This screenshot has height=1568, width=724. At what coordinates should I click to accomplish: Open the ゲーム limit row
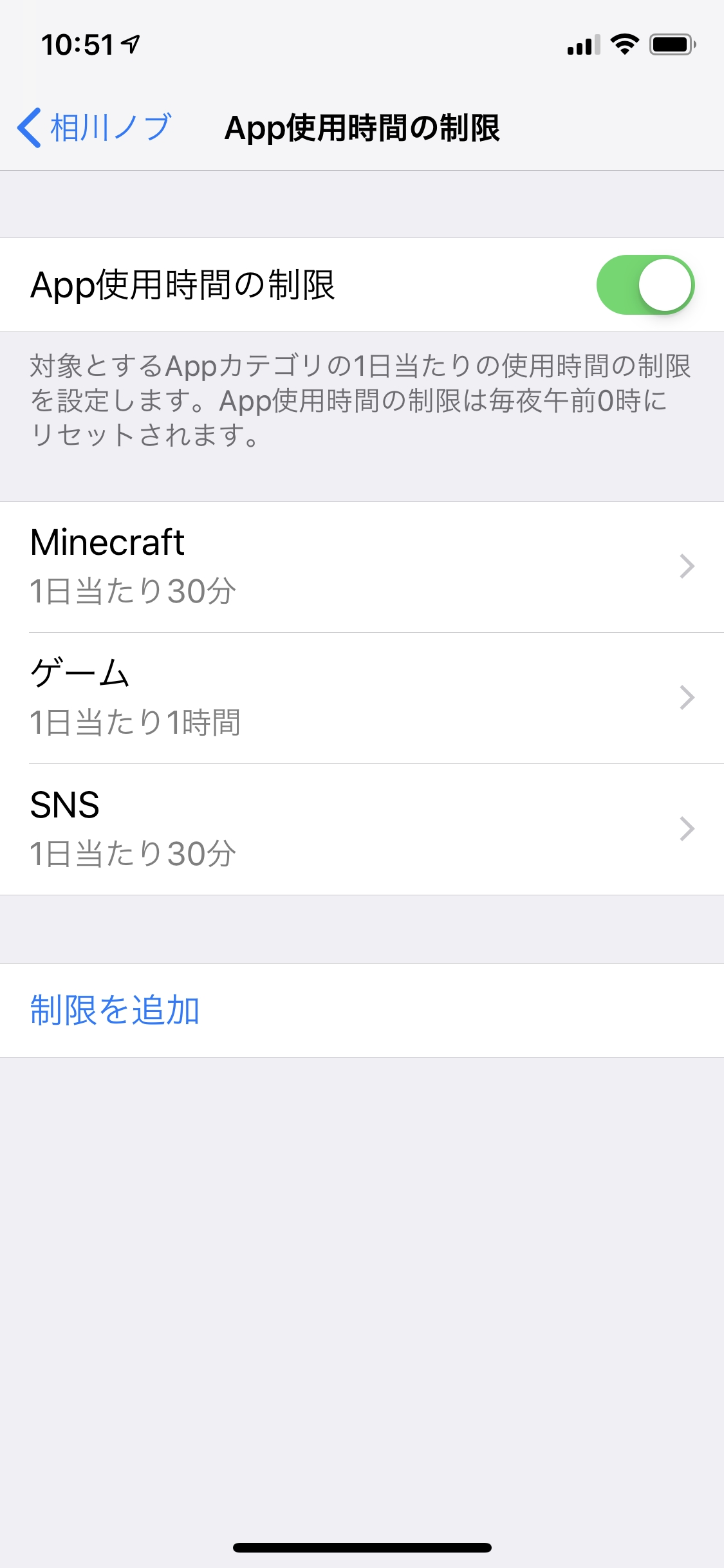pyautogui.click(x=362, y=698)
